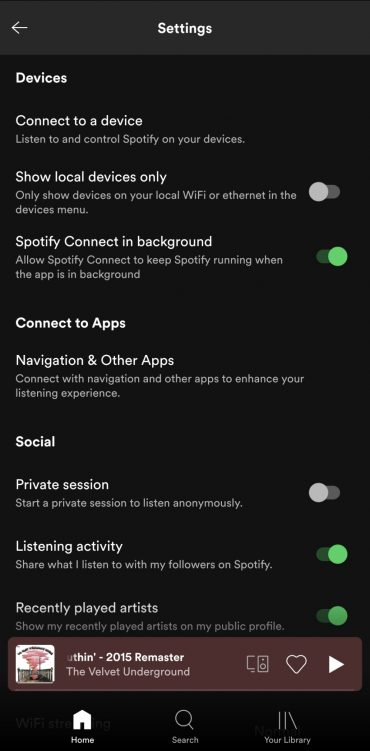Like the Velvet Underground track
This screenshot has width=370, height=751.
[296, 664]
